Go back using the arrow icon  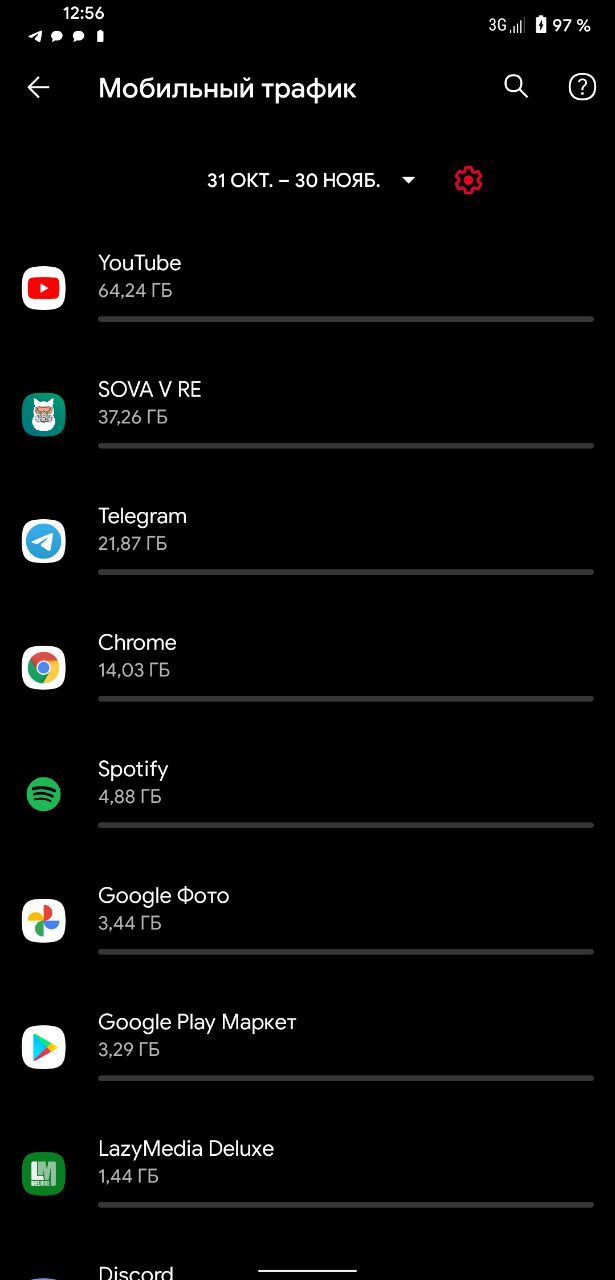click(38, 88)
